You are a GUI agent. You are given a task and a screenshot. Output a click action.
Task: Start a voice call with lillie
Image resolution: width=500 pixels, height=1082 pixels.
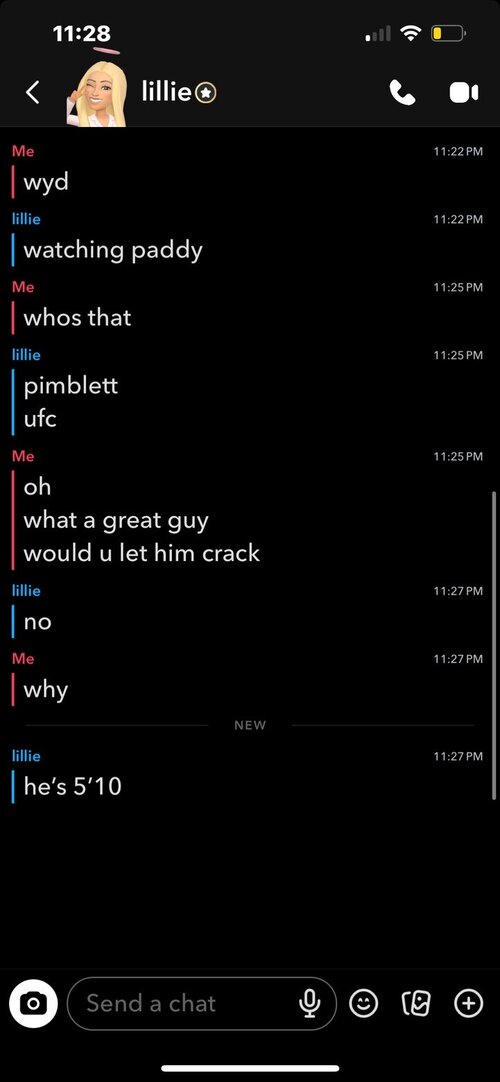[x=403, y=92]
